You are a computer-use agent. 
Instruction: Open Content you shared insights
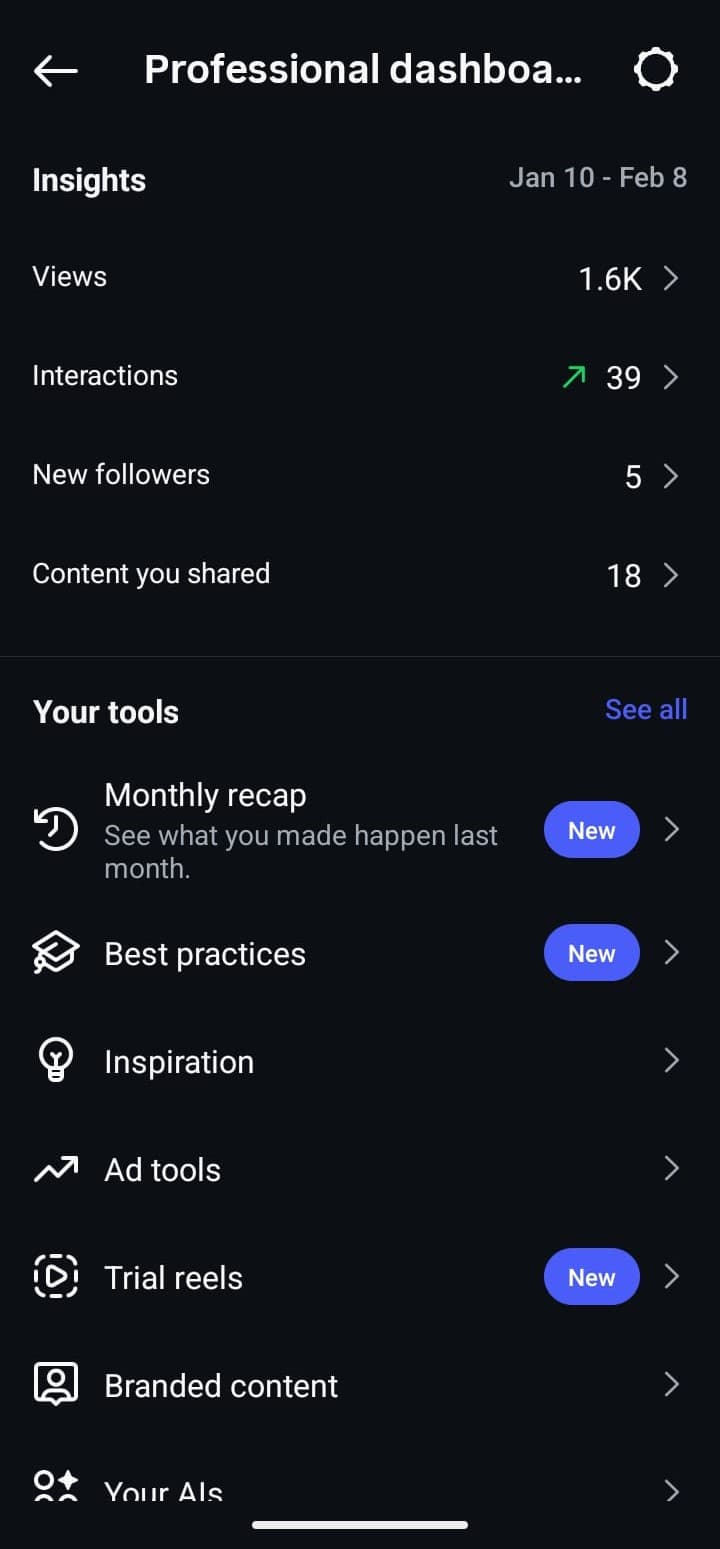point(360,574)
